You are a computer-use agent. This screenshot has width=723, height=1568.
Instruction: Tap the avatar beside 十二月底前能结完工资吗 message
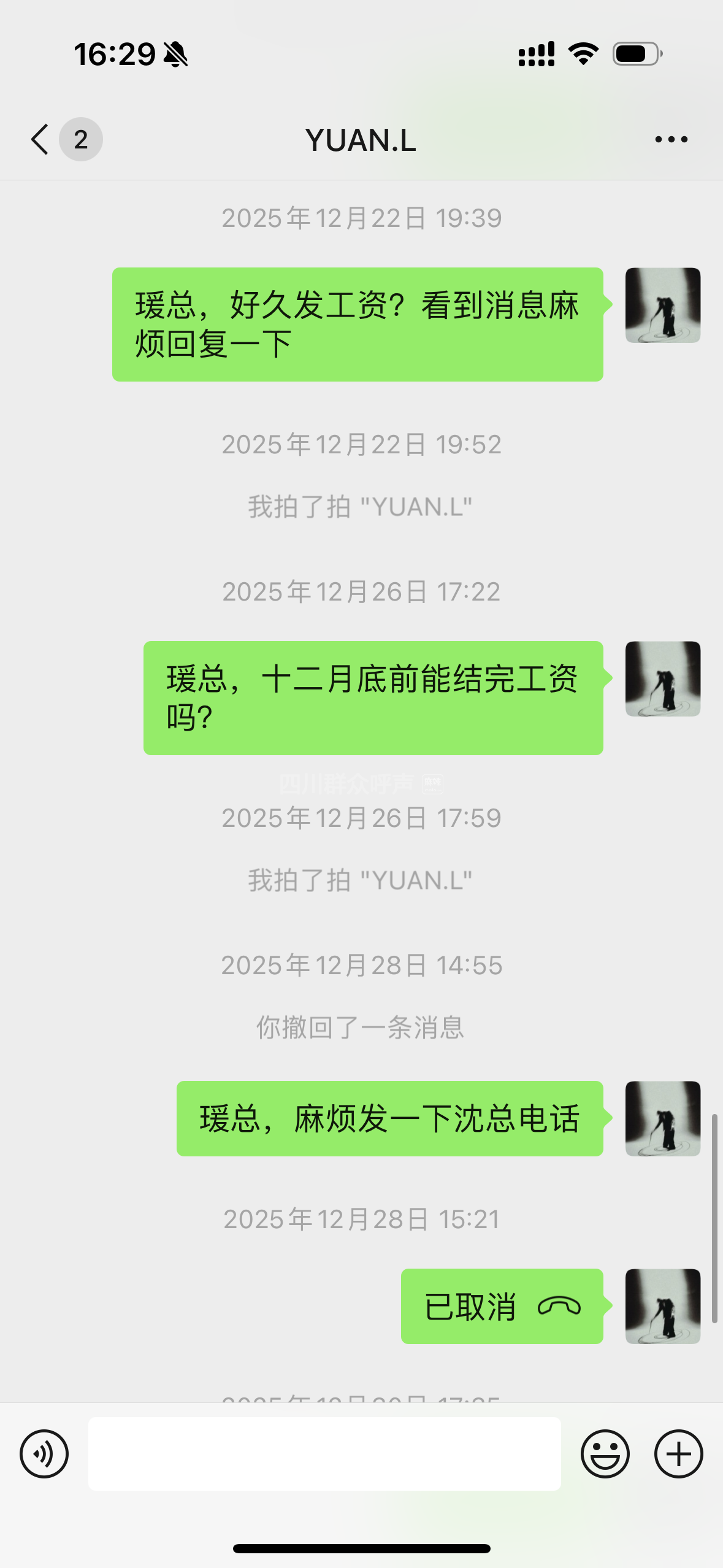[662, 678]
